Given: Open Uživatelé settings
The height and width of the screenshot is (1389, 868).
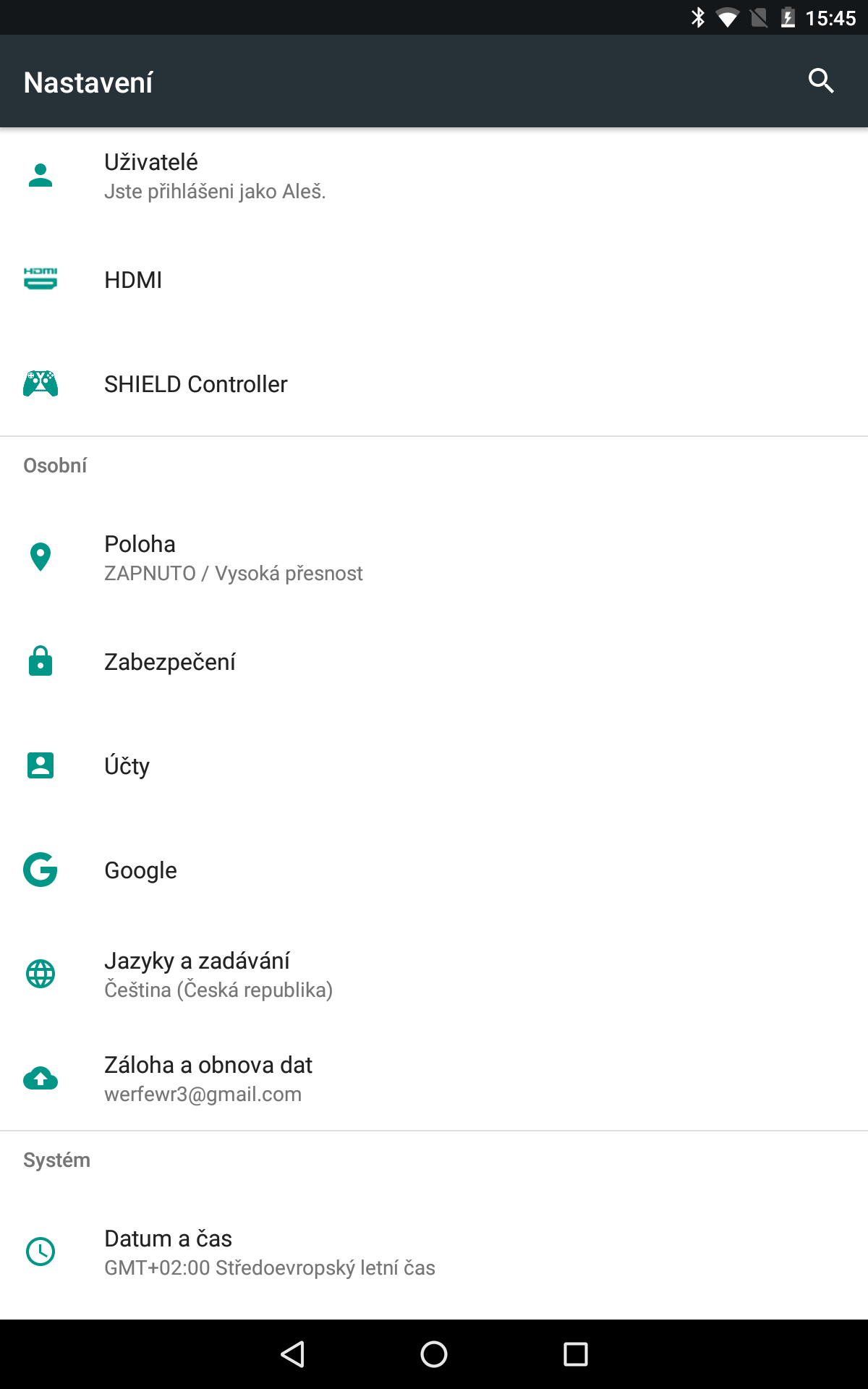Looking at the screenshot, I should [434, 176].
